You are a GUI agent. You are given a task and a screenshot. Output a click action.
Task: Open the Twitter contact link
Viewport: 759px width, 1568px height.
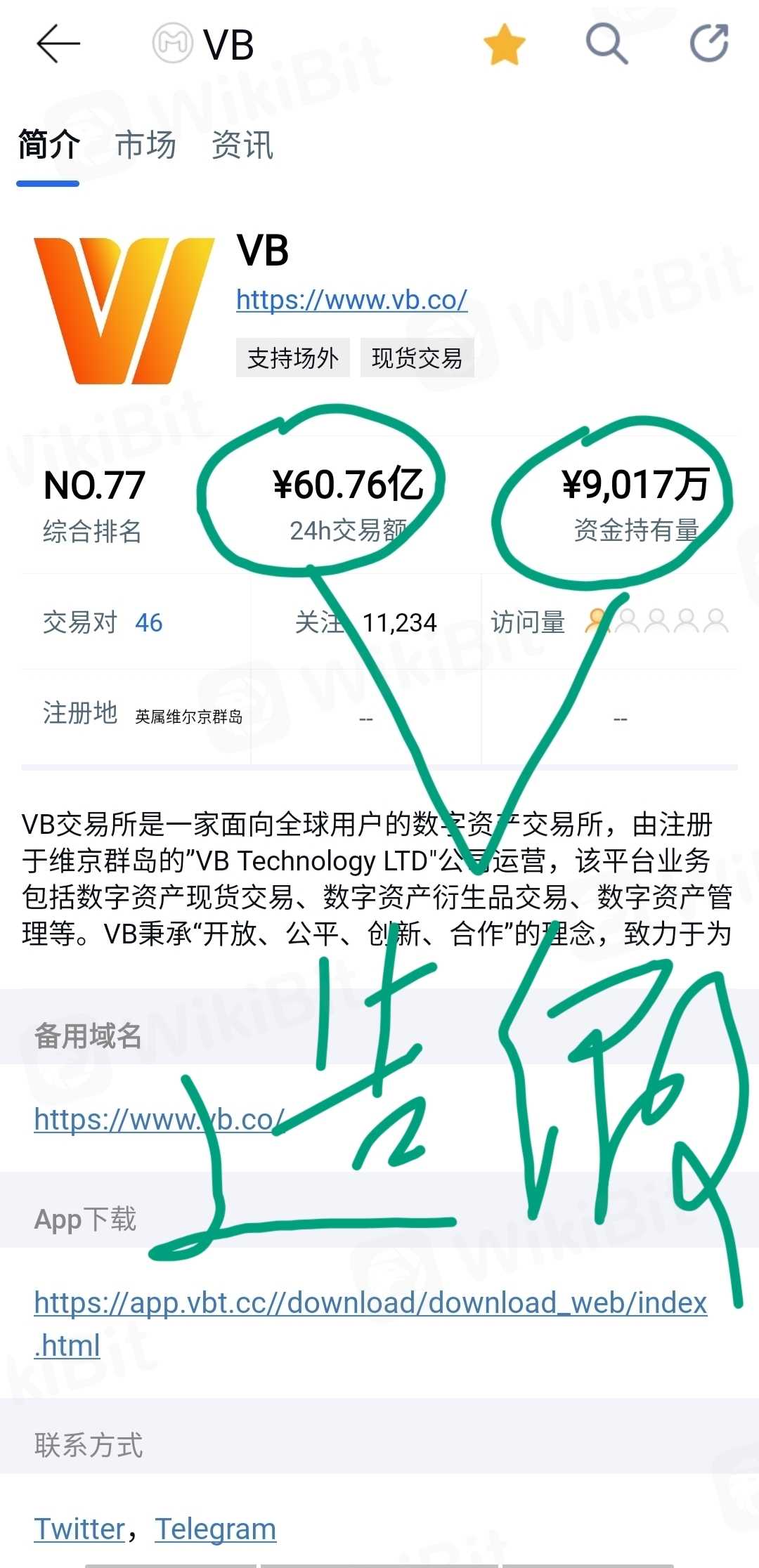coord(79,1529)
